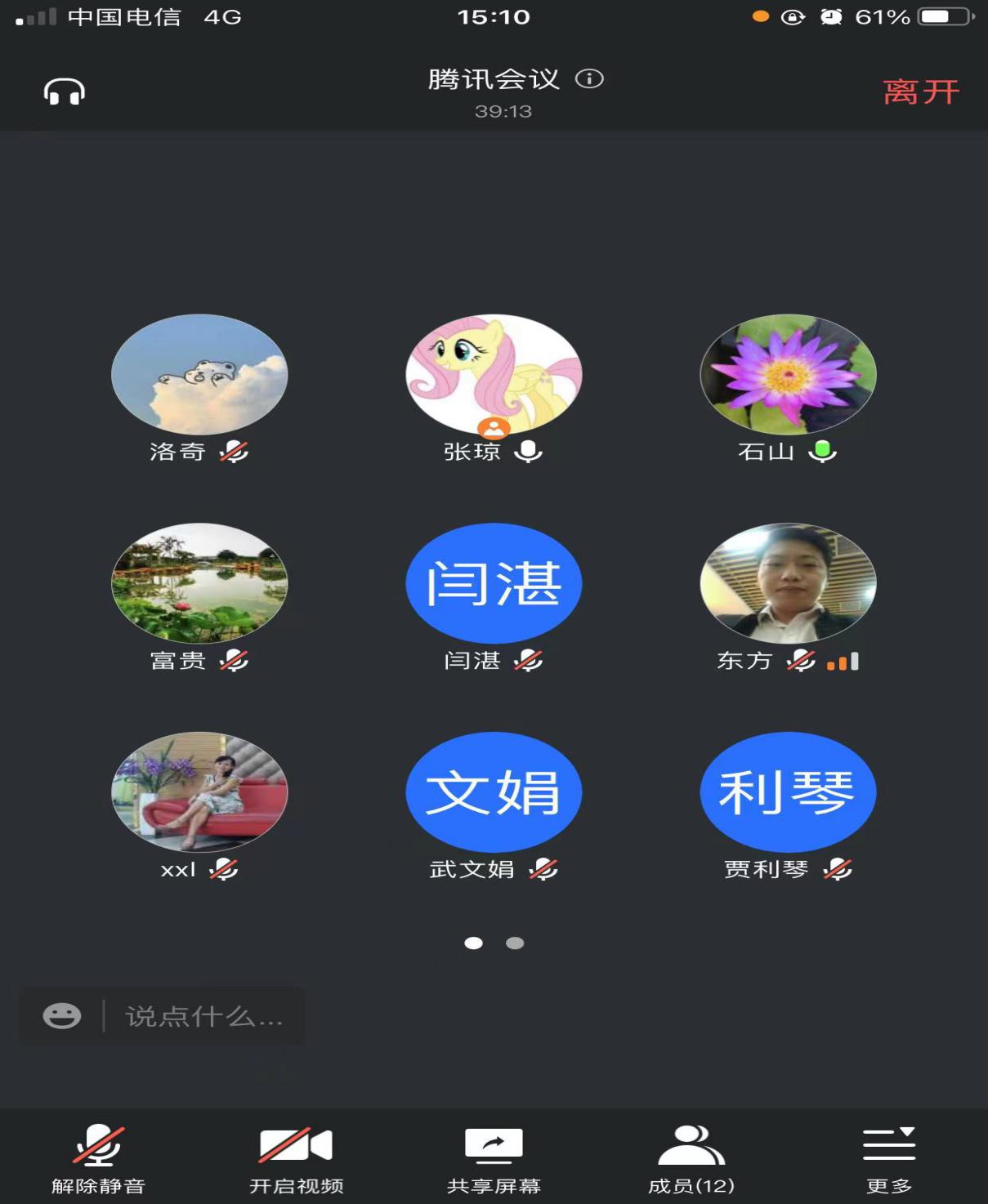
Task: Open meeting info next to 腾讯会议
Action: tap(589, 79)
